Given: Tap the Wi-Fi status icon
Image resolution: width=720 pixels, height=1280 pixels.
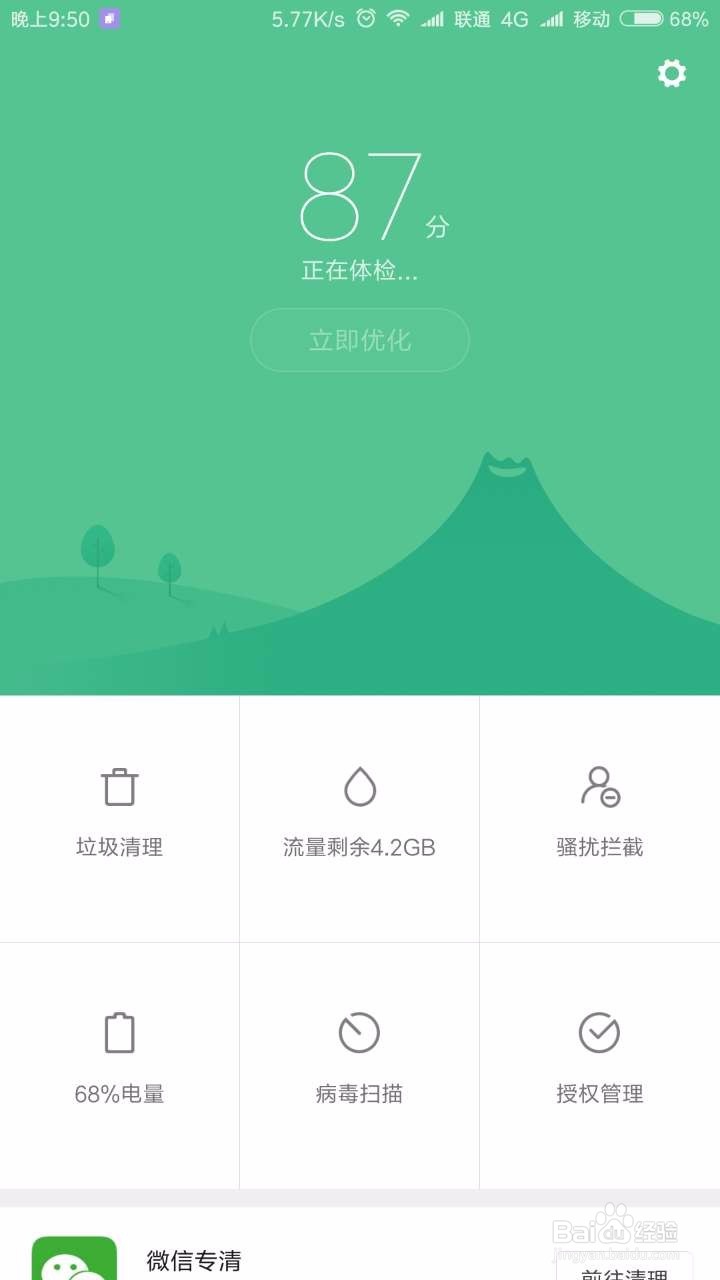Looking at the screenshot, I should 400,18.
